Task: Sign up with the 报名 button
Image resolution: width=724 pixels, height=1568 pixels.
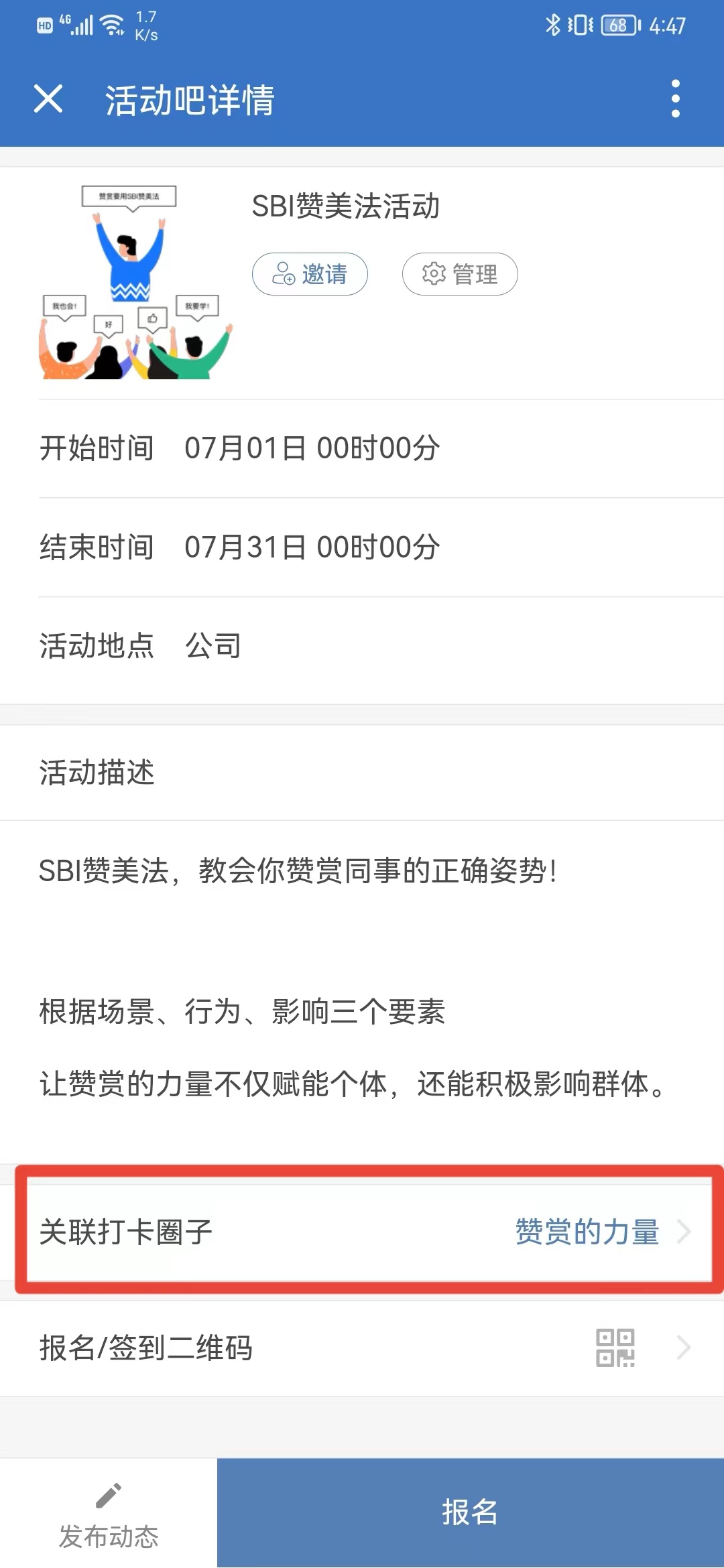Action: tap(471, 1513)
